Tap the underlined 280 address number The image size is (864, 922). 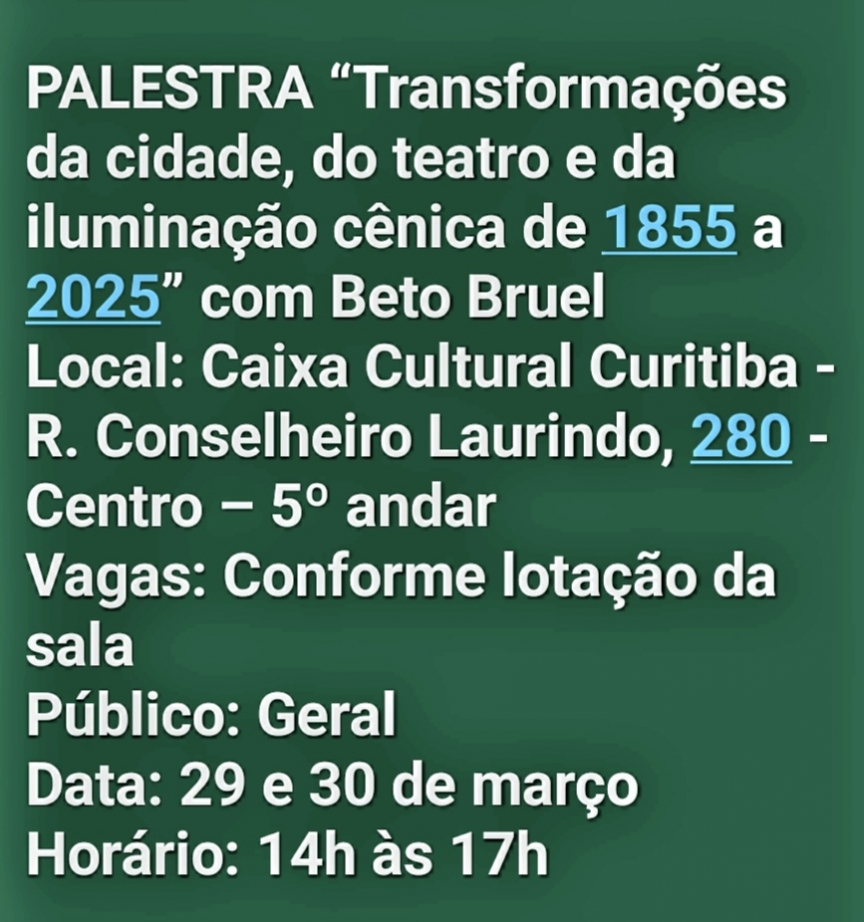(741, 439)
